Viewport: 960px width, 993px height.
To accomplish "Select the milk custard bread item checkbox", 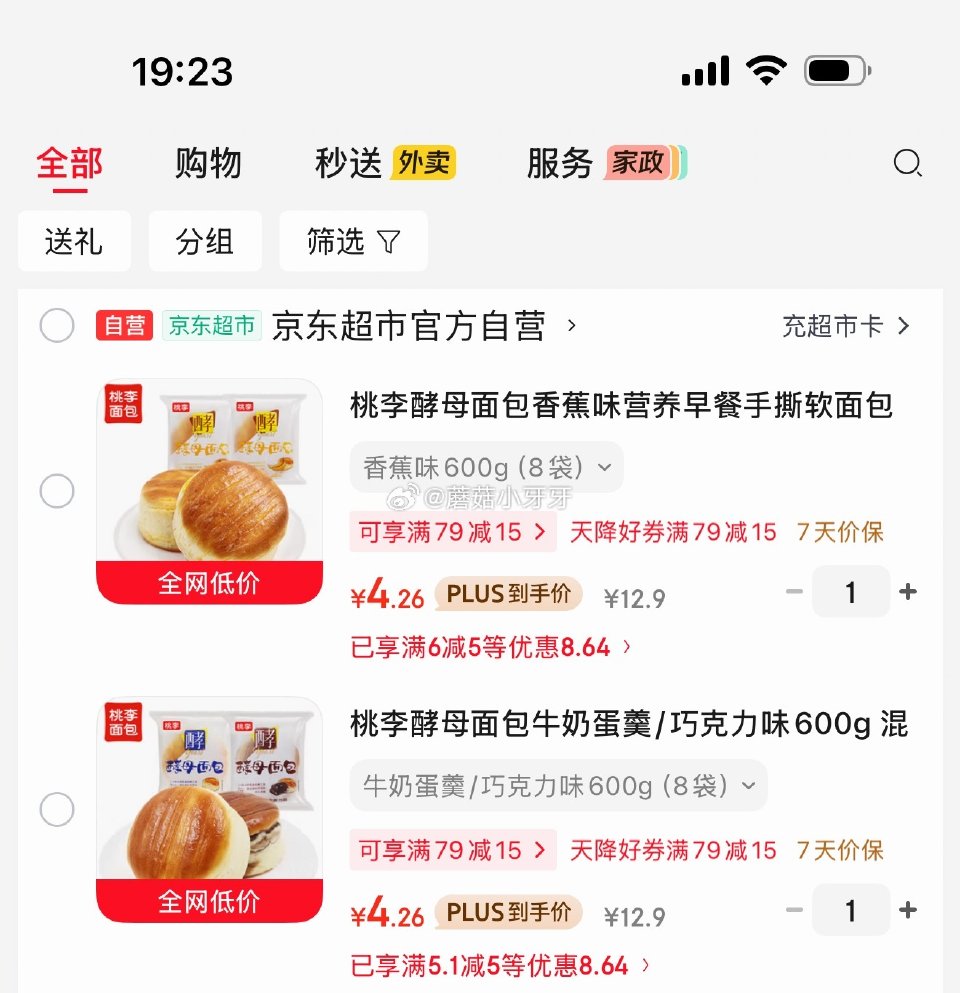I will click(57, 810).
